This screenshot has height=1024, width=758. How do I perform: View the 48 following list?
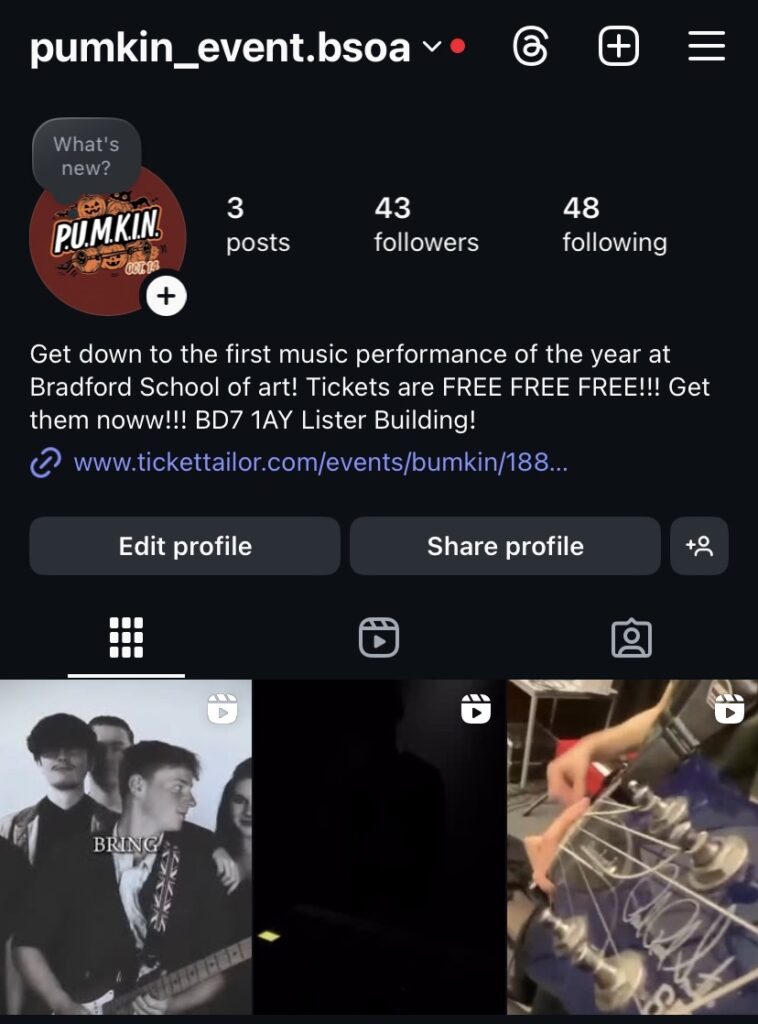[x=614, y=224]
